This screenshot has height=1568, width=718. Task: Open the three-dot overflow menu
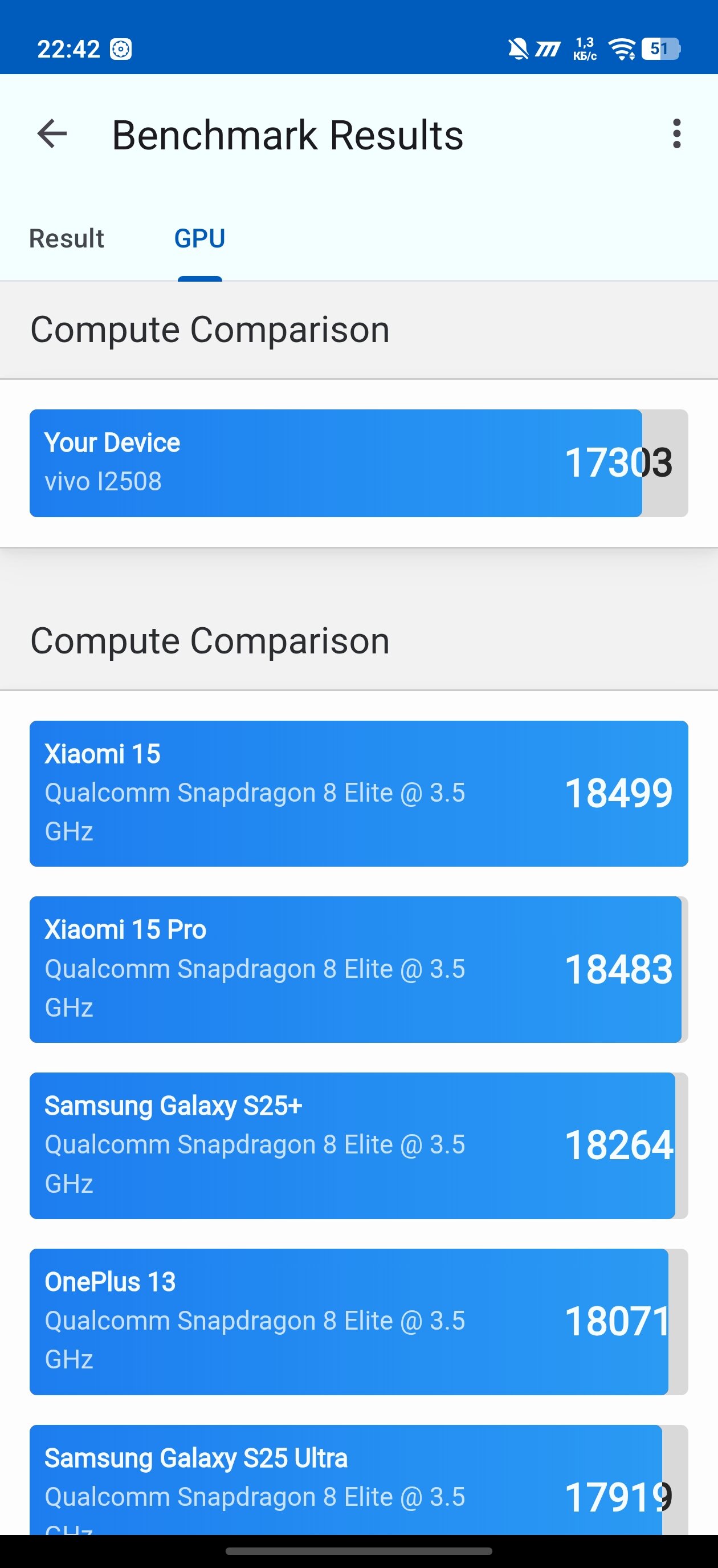[676, 134]
